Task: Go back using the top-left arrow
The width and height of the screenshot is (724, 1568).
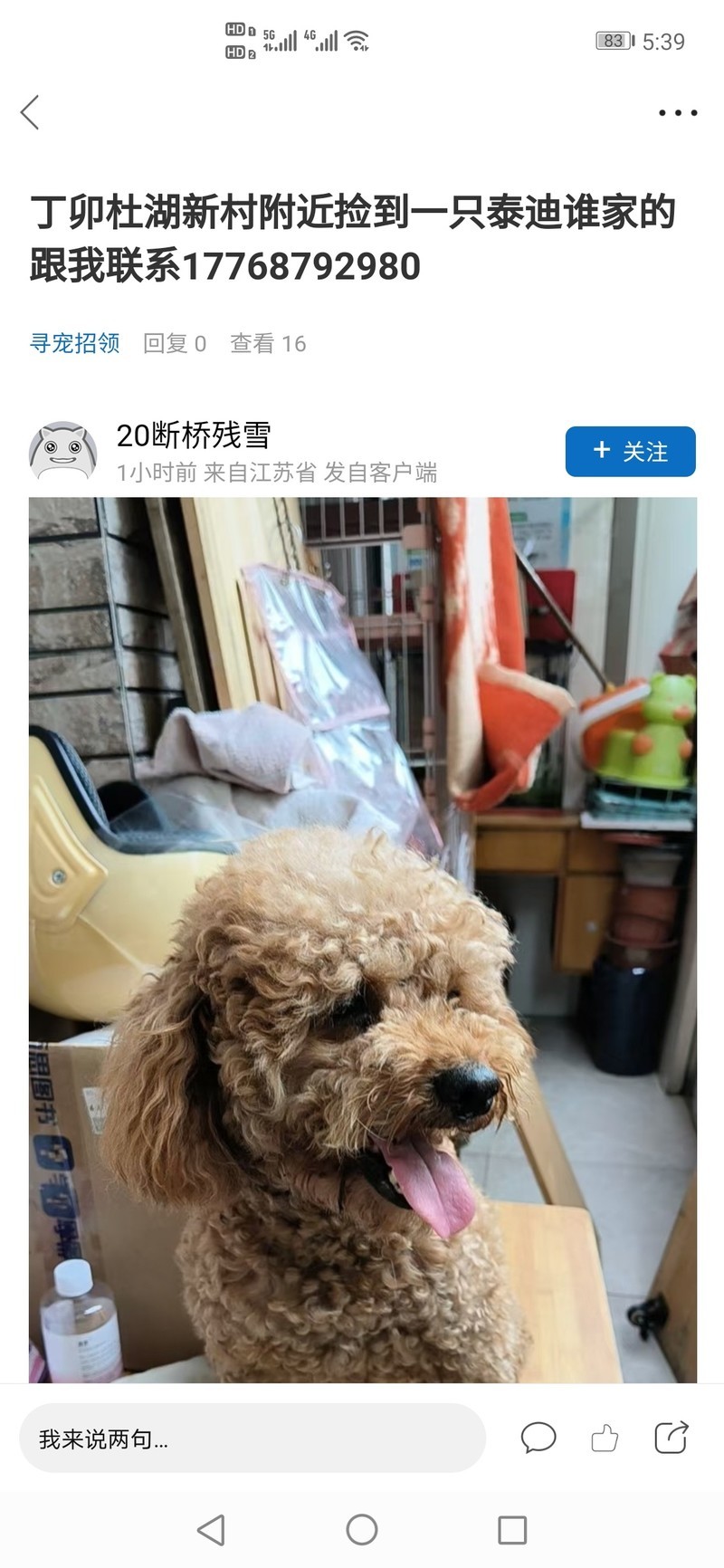Action: pyautogui.click(x=30, y=113)
